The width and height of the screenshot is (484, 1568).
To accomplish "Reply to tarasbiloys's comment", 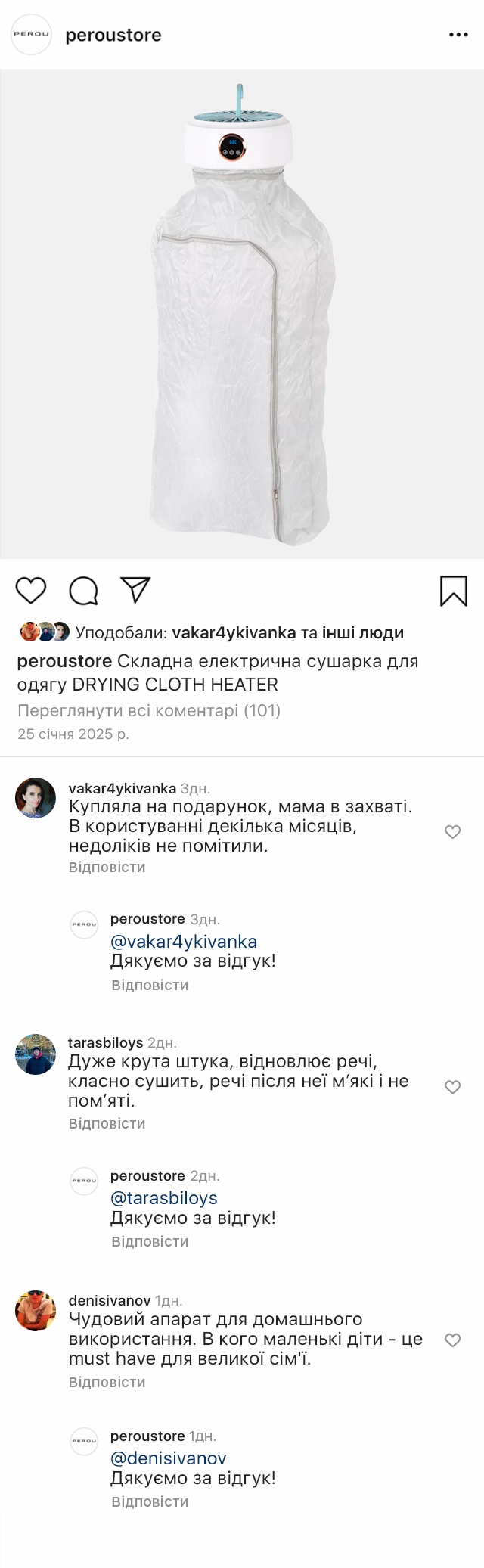I will tap(107, 1123).
